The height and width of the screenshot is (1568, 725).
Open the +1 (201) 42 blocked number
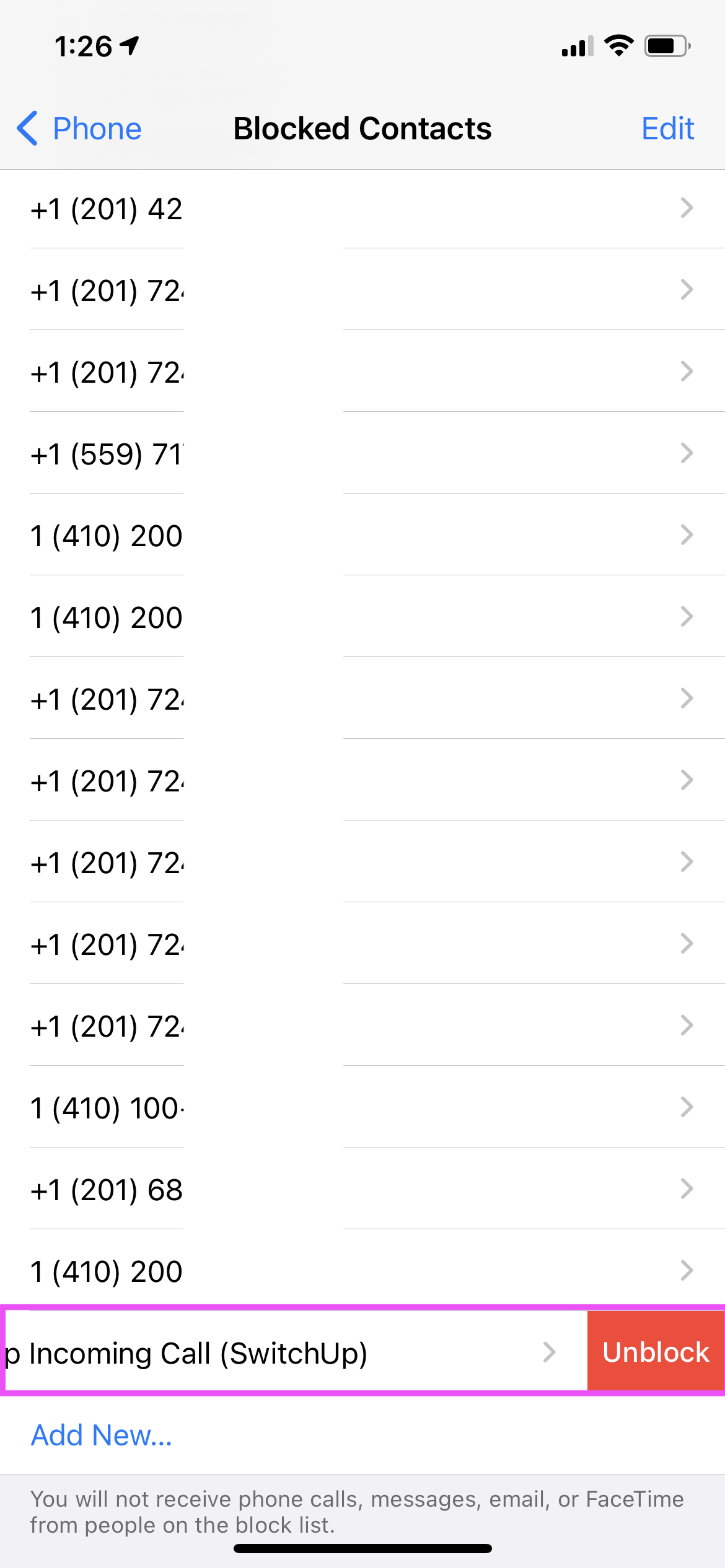[362, 208]
